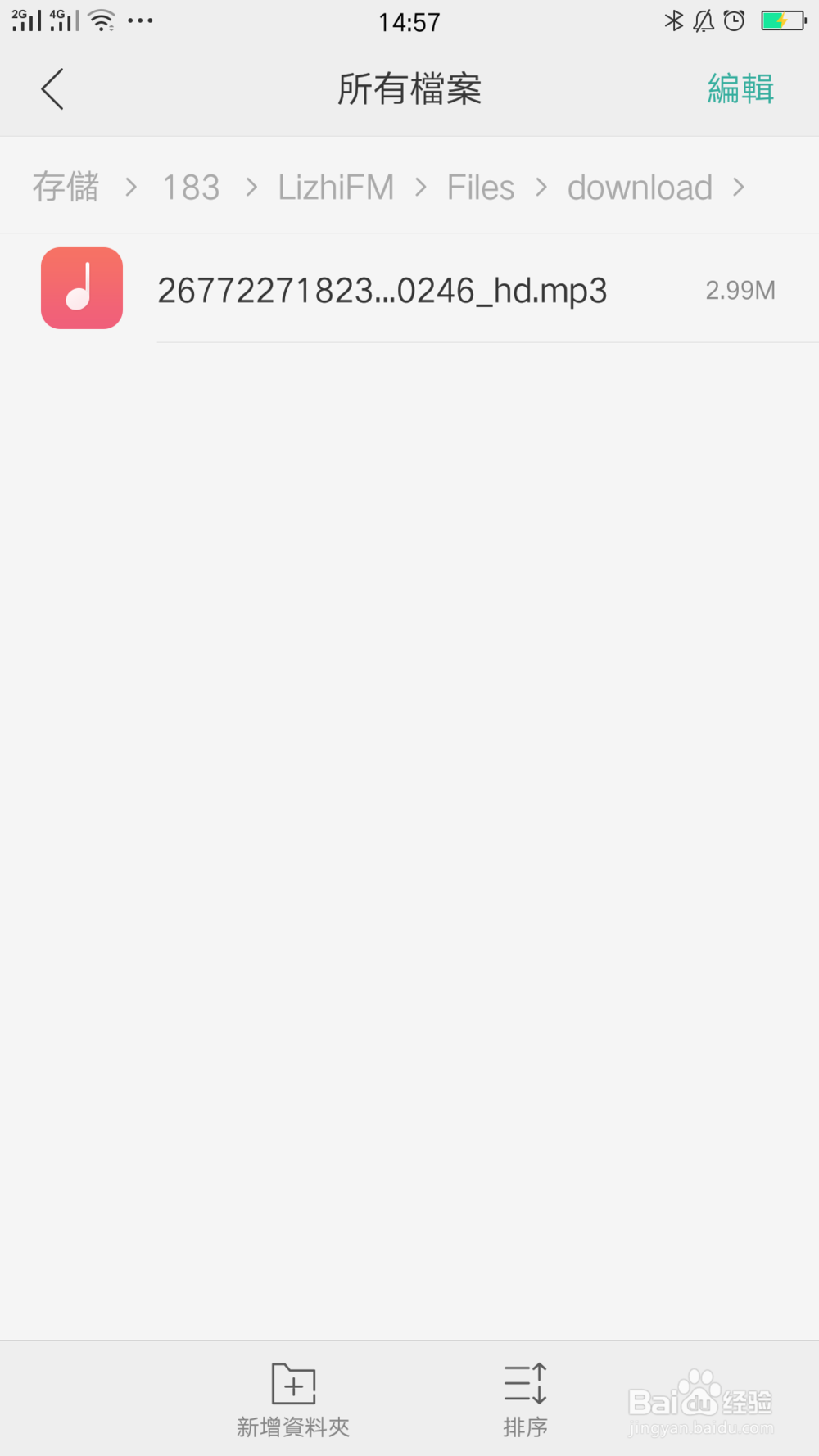The image size is (819, 1456).
Task: Tap the arrow between 存儲 and 183
Action: click(x=130, y=187)
